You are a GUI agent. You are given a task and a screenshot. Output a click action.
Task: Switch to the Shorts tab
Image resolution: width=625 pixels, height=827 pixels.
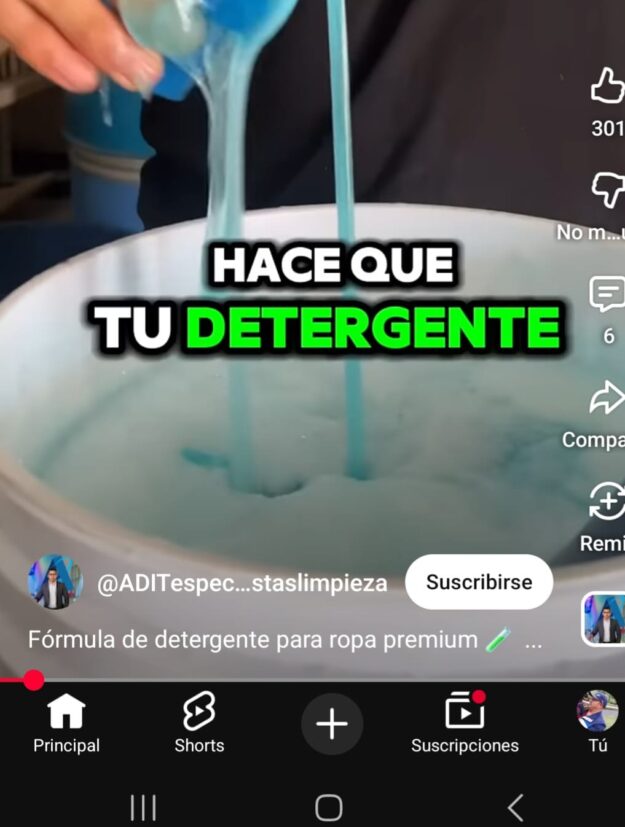click(x=199, y=723)
